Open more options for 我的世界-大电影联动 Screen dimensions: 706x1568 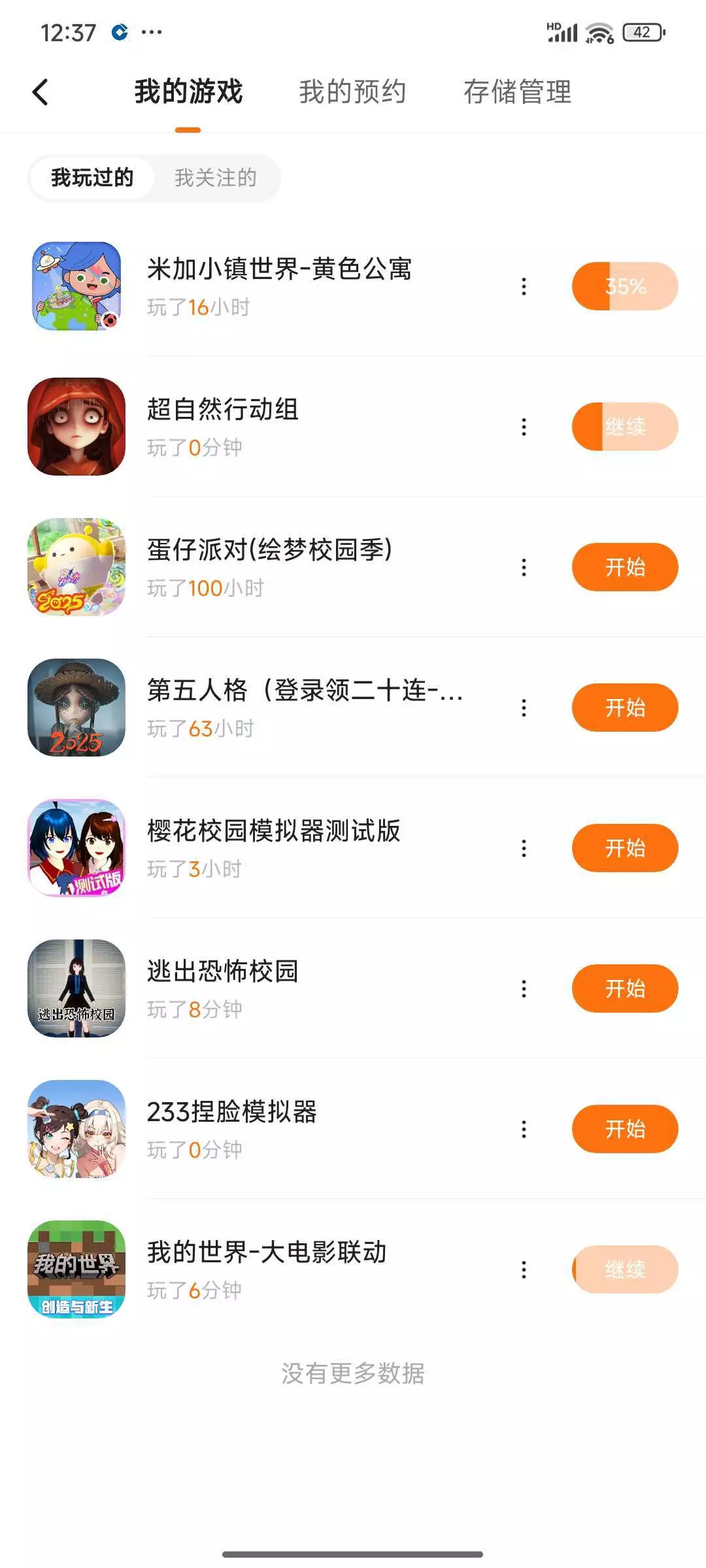tap(524, 1269)
